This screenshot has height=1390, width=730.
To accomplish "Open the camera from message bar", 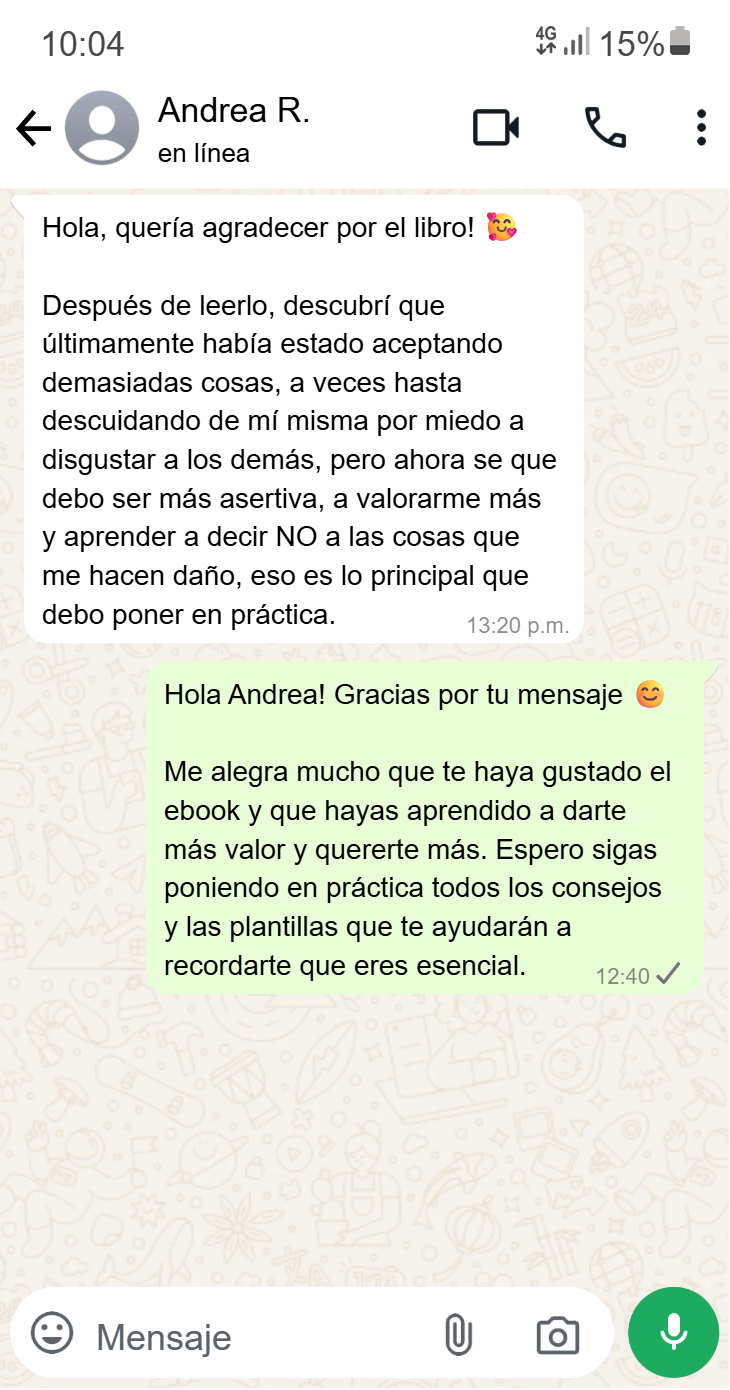I will tap(558, 1335).
